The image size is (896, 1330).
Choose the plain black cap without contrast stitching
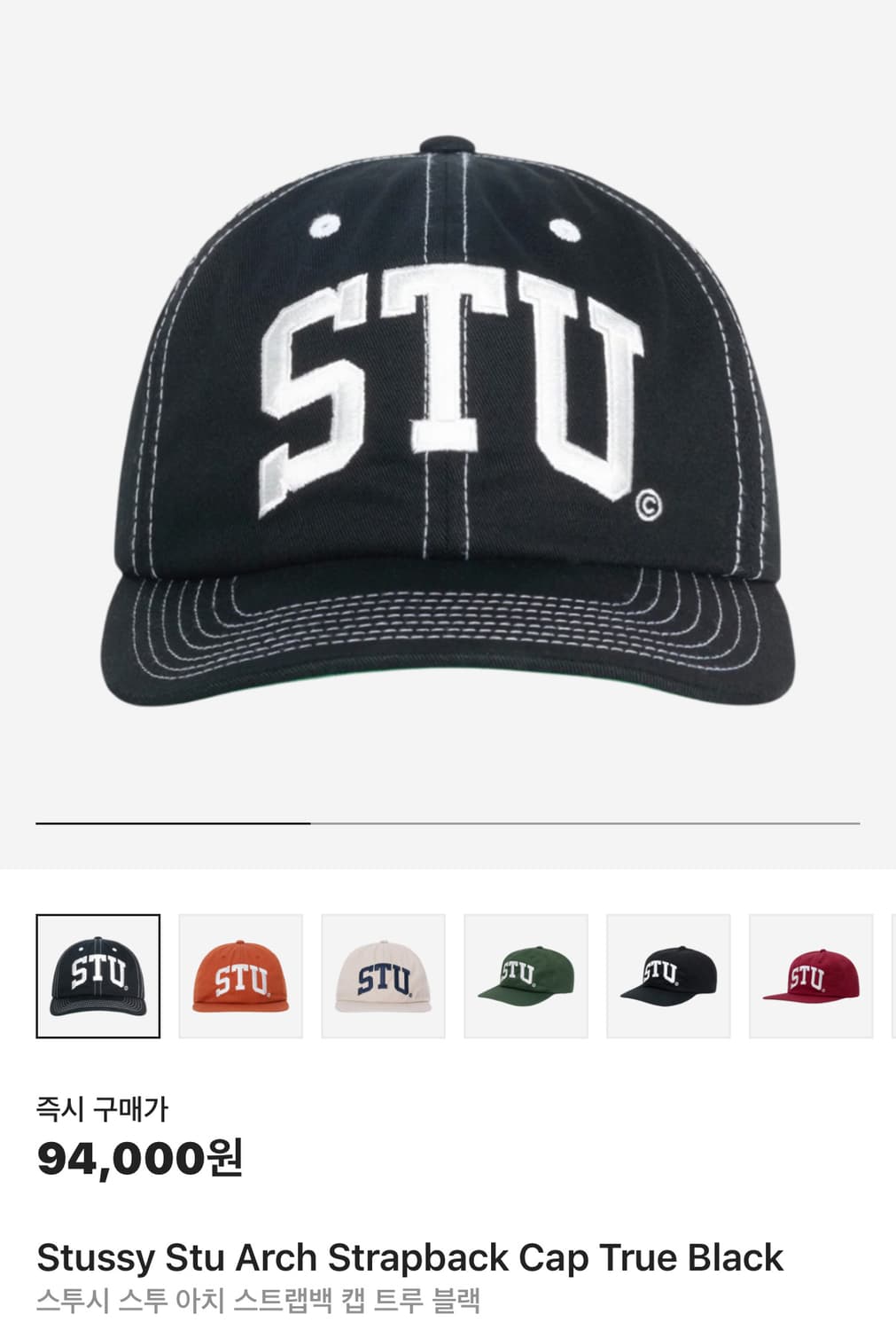pyautogui.click(x=668, y=975)
